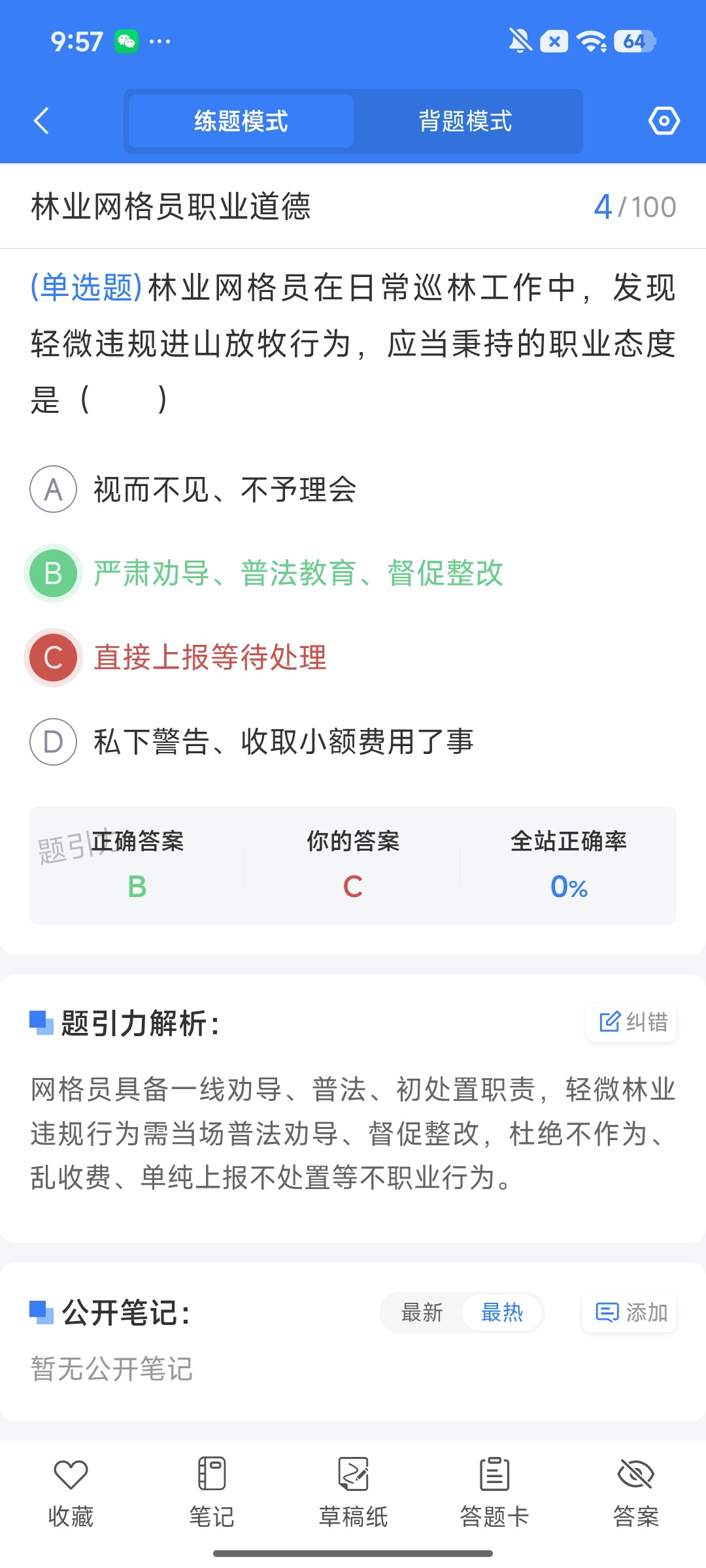The height and width of the screenshot is (1568, 706).
Task: Sort public notes by 最新
Action: [422, 1313]
